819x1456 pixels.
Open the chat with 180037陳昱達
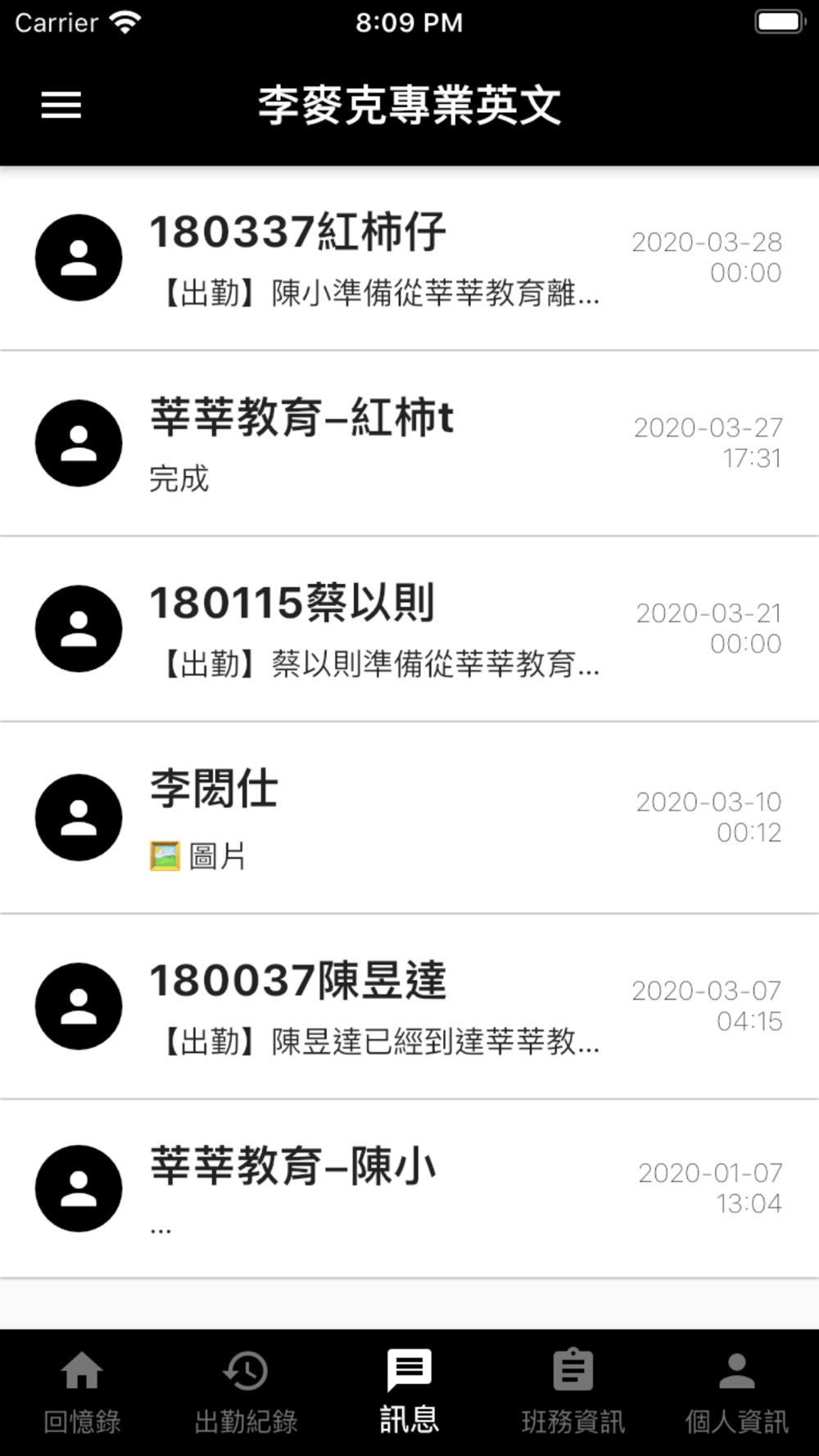coord(409,1007)
